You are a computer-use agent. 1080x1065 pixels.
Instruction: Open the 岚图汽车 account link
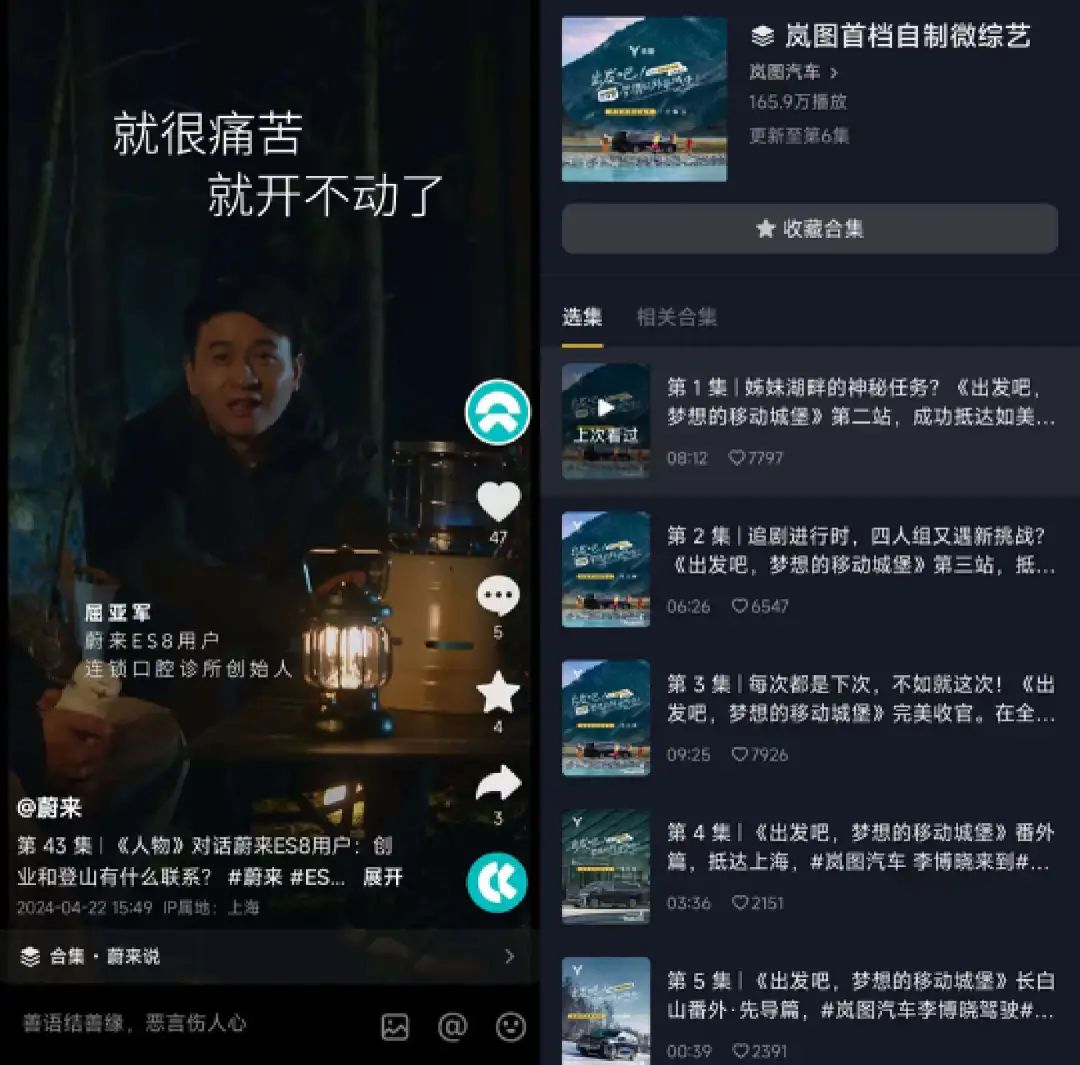tap(793, 72)
